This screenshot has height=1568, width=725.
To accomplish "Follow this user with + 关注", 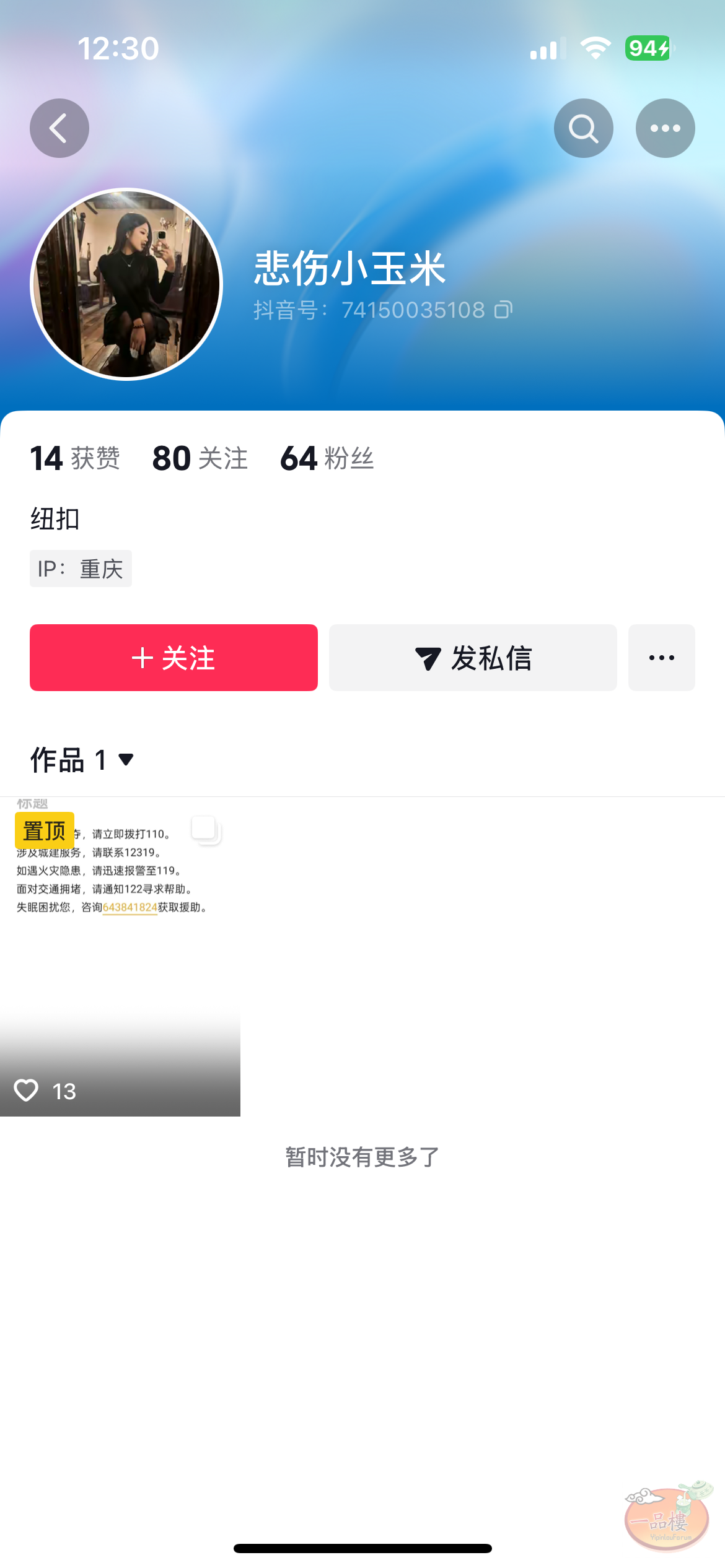I will click(x=174, y=658).
